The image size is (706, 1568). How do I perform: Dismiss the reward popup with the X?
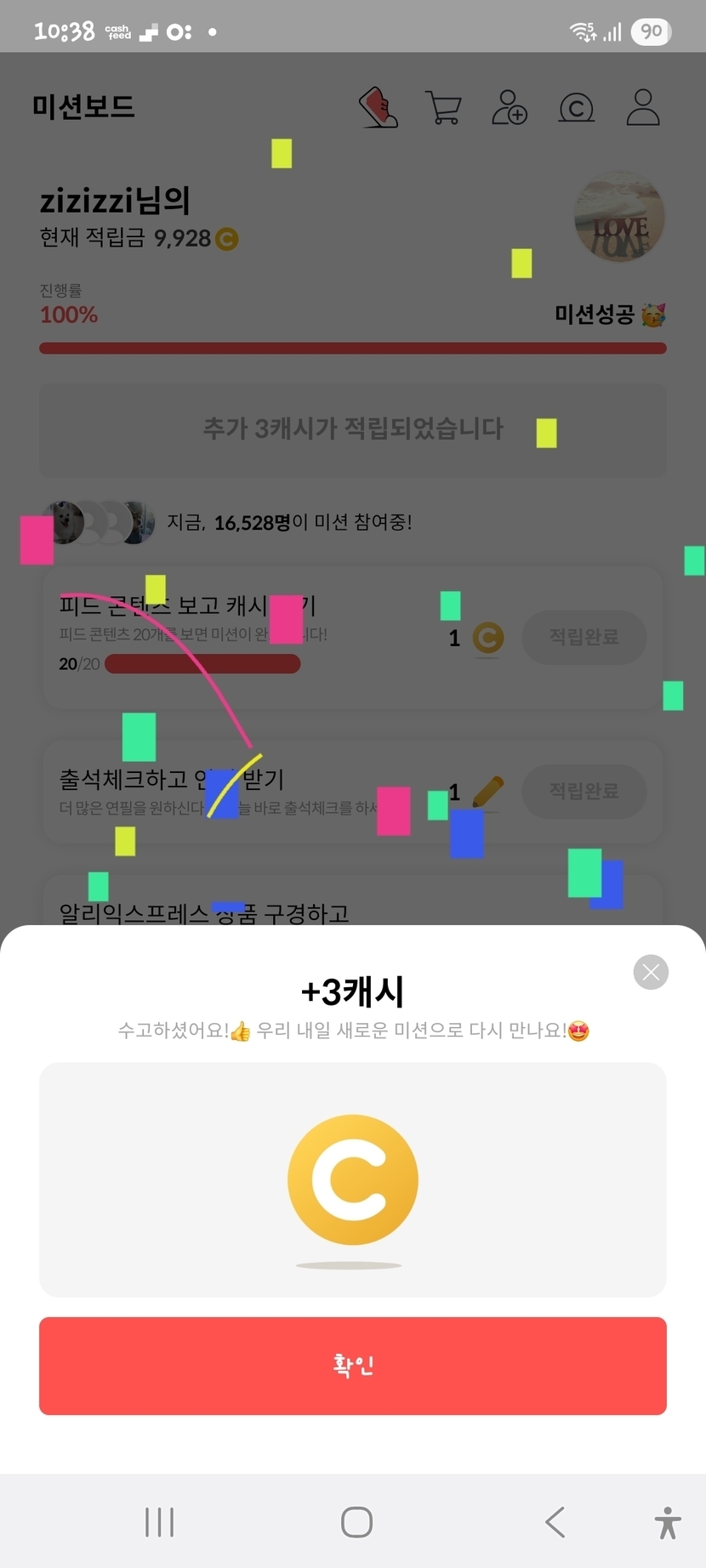pyautogui.click(x=651, y=972)
